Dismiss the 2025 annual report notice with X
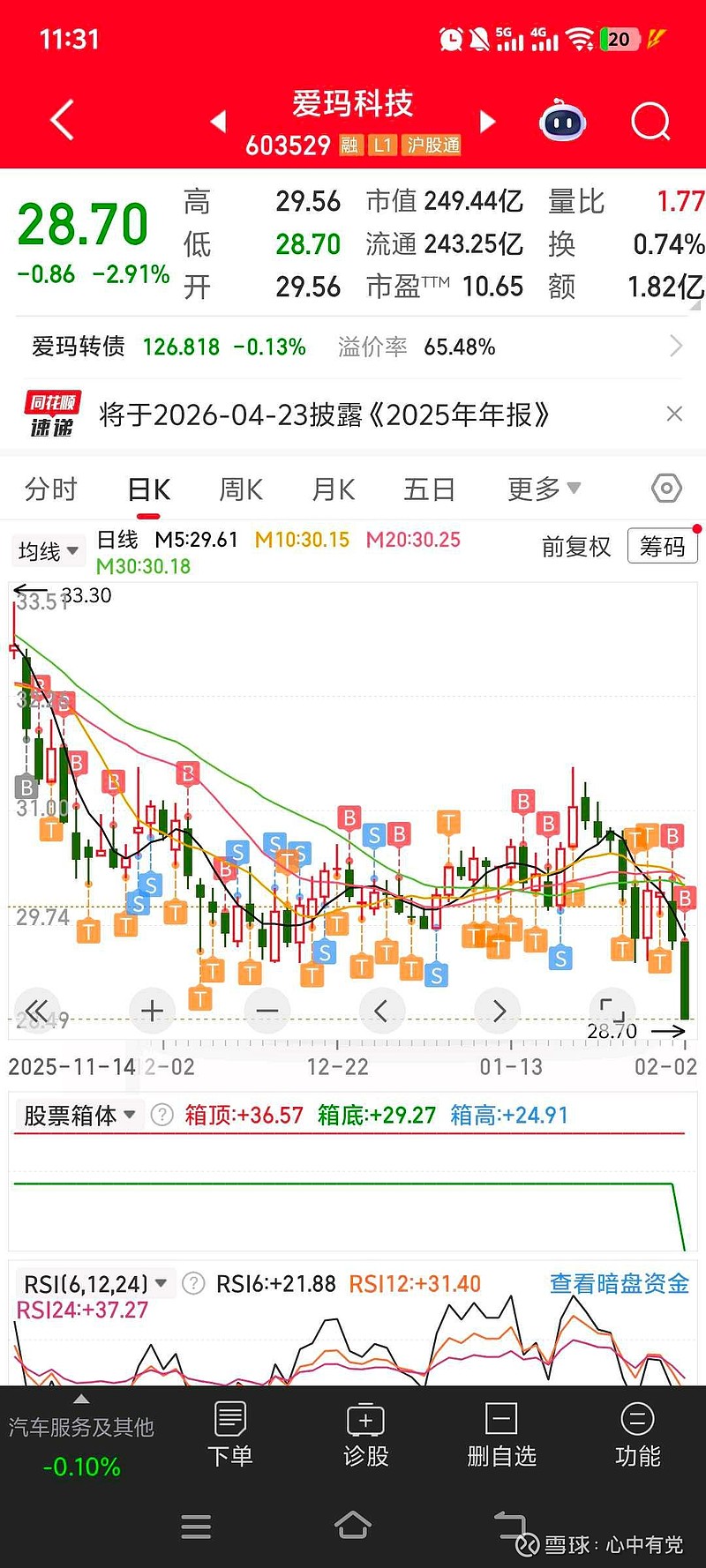 (674, 414)
